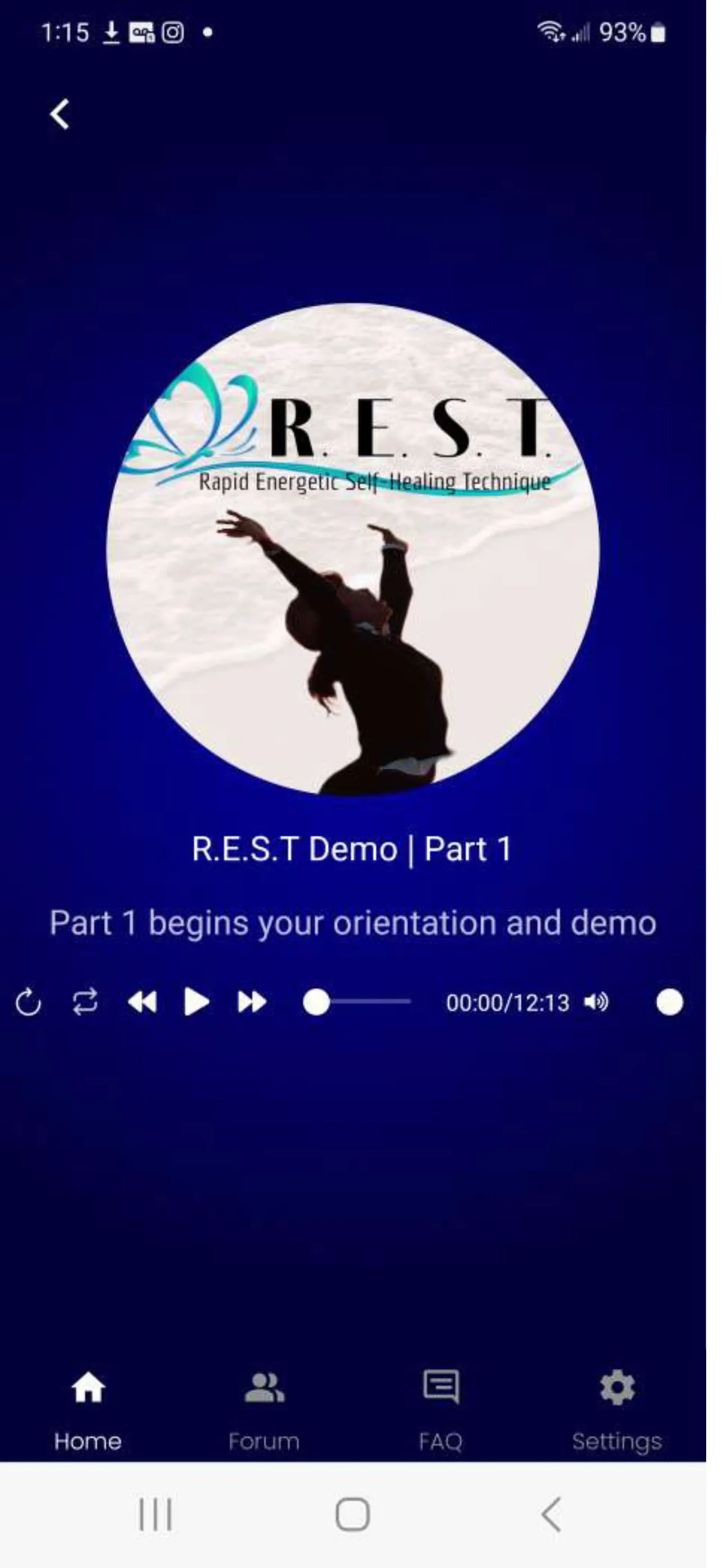Tap the volume slider knob
Image resolution: width=723 pixels, height=1568 pixels.
tap(669, 1002)
